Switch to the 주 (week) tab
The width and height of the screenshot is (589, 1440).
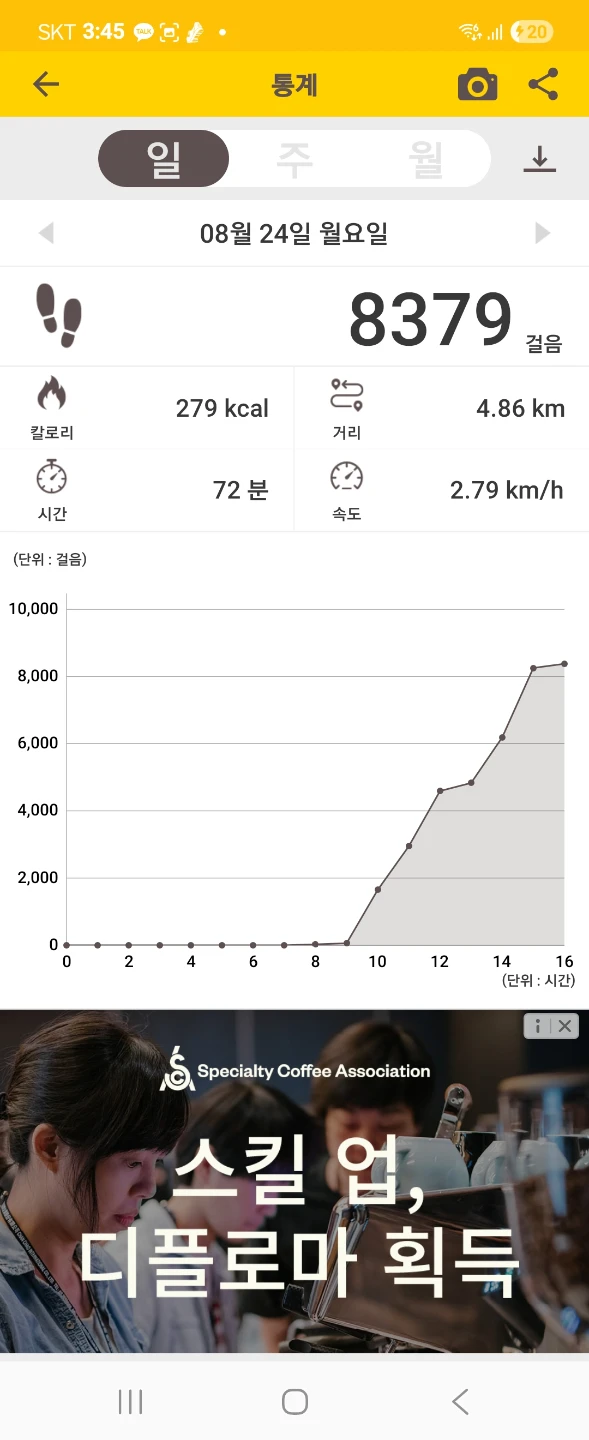(x=295, y=159)
